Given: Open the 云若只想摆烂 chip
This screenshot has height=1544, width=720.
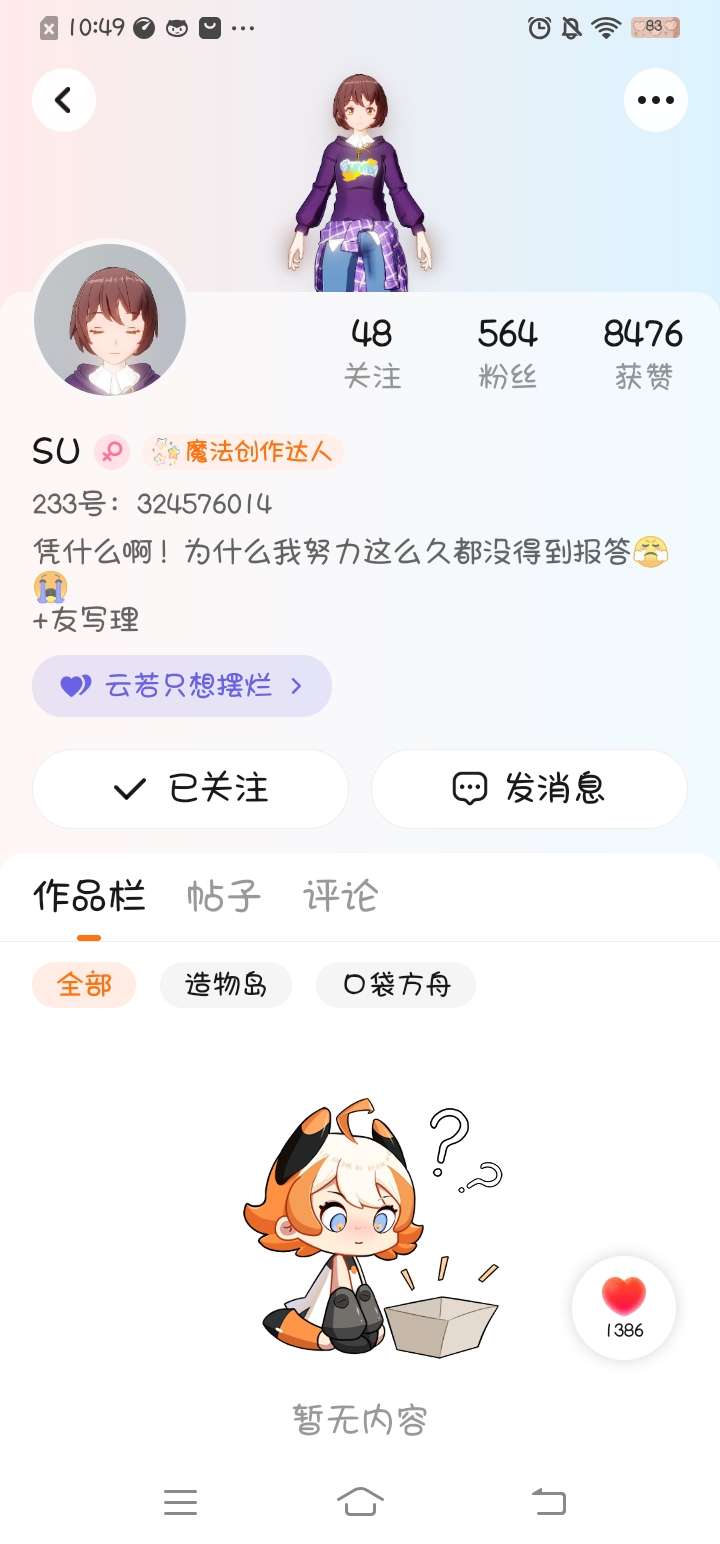Looking at the screenshot, I should [x=182, y=686].
